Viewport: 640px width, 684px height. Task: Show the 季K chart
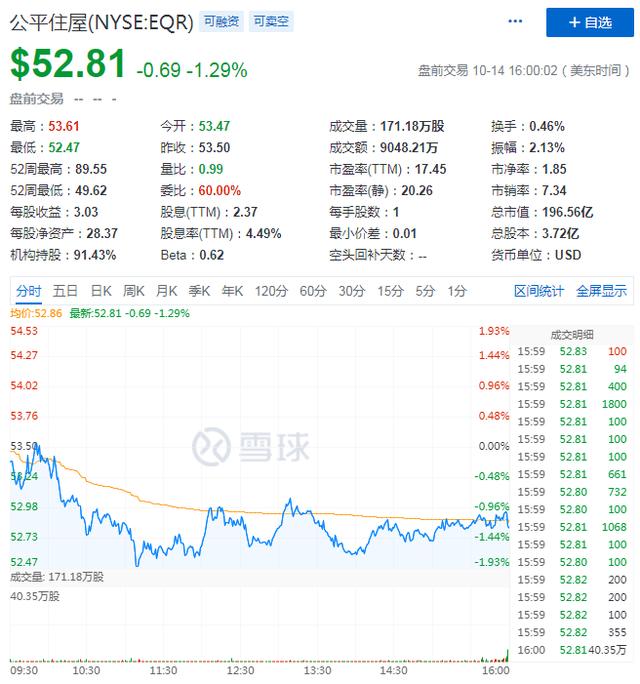click(200, 291)
